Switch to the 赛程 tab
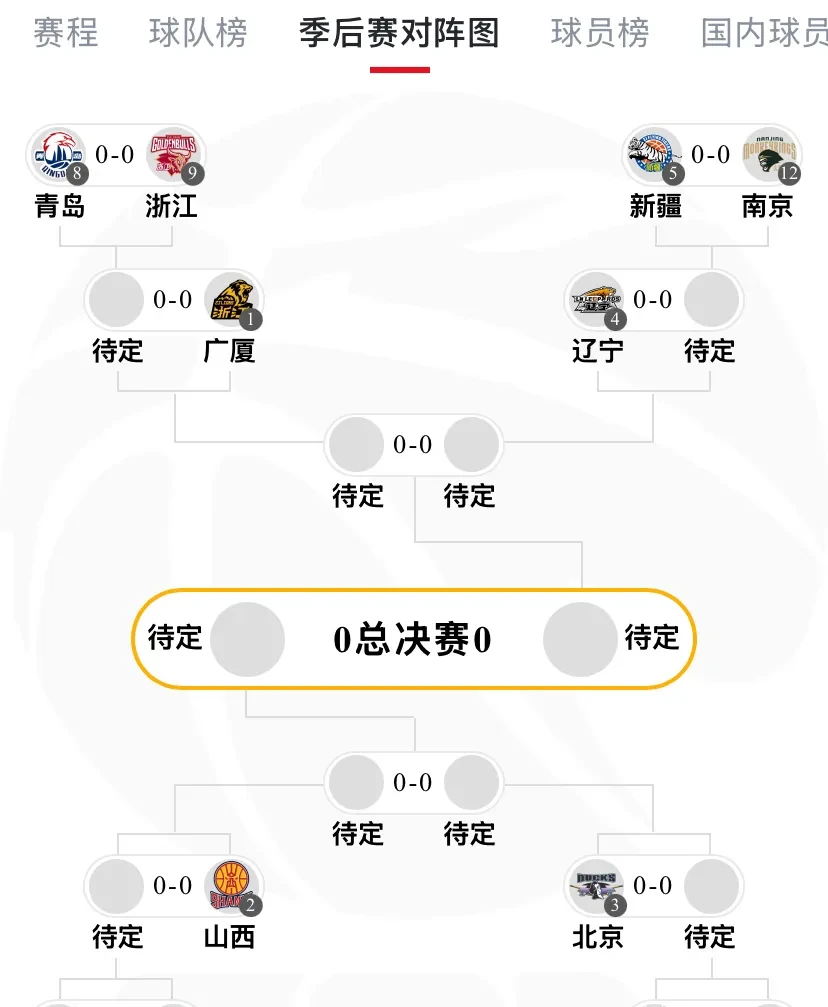 click(64, 33)
